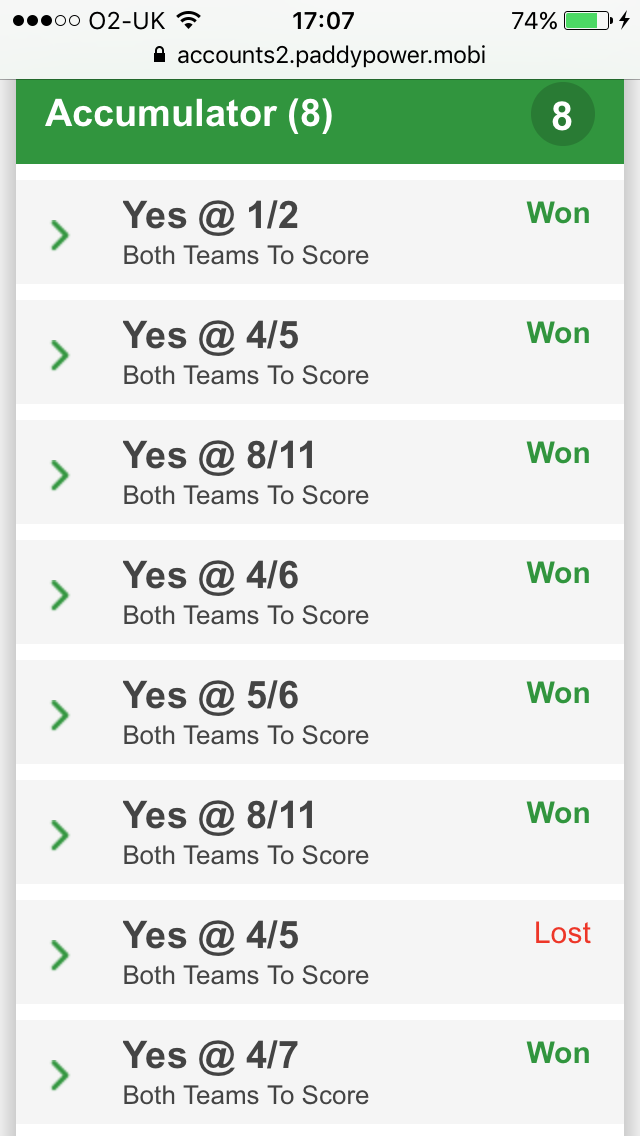This screenshot has width=640, height=1136.
Task: Expand the lost Yes @ 4/5 selection
Action: [60, 955]
